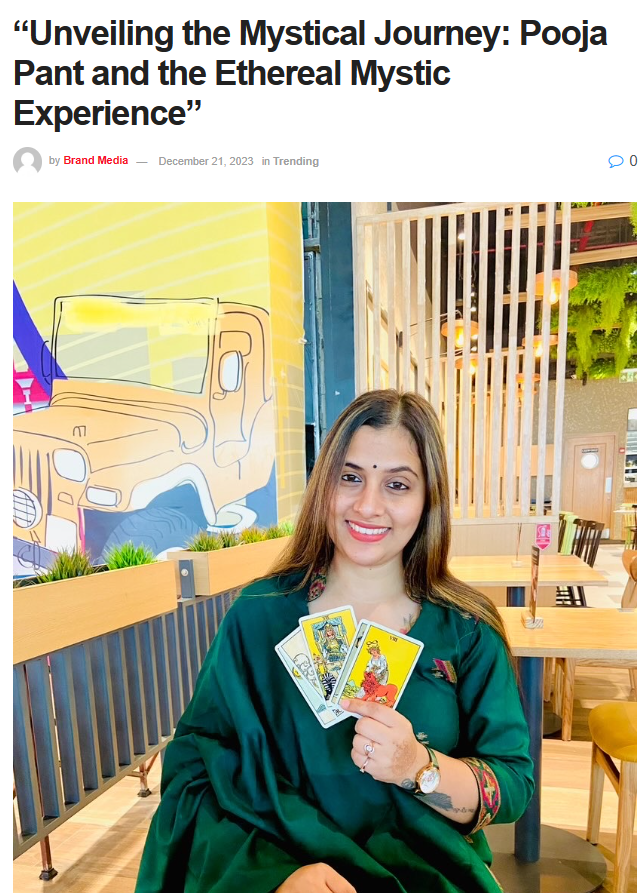Open the comments bubble icon
638x893 pixels.
(x=616, y=161)
